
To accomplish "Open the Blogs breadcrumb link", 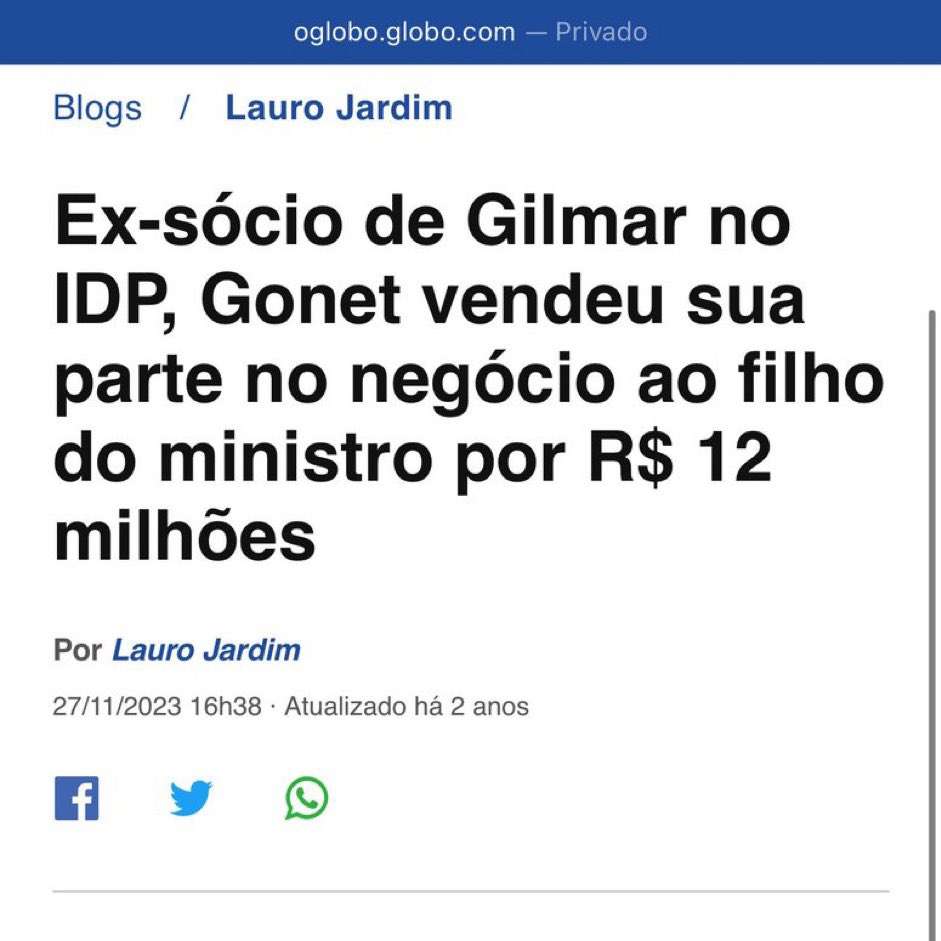I will click(97, 108).
